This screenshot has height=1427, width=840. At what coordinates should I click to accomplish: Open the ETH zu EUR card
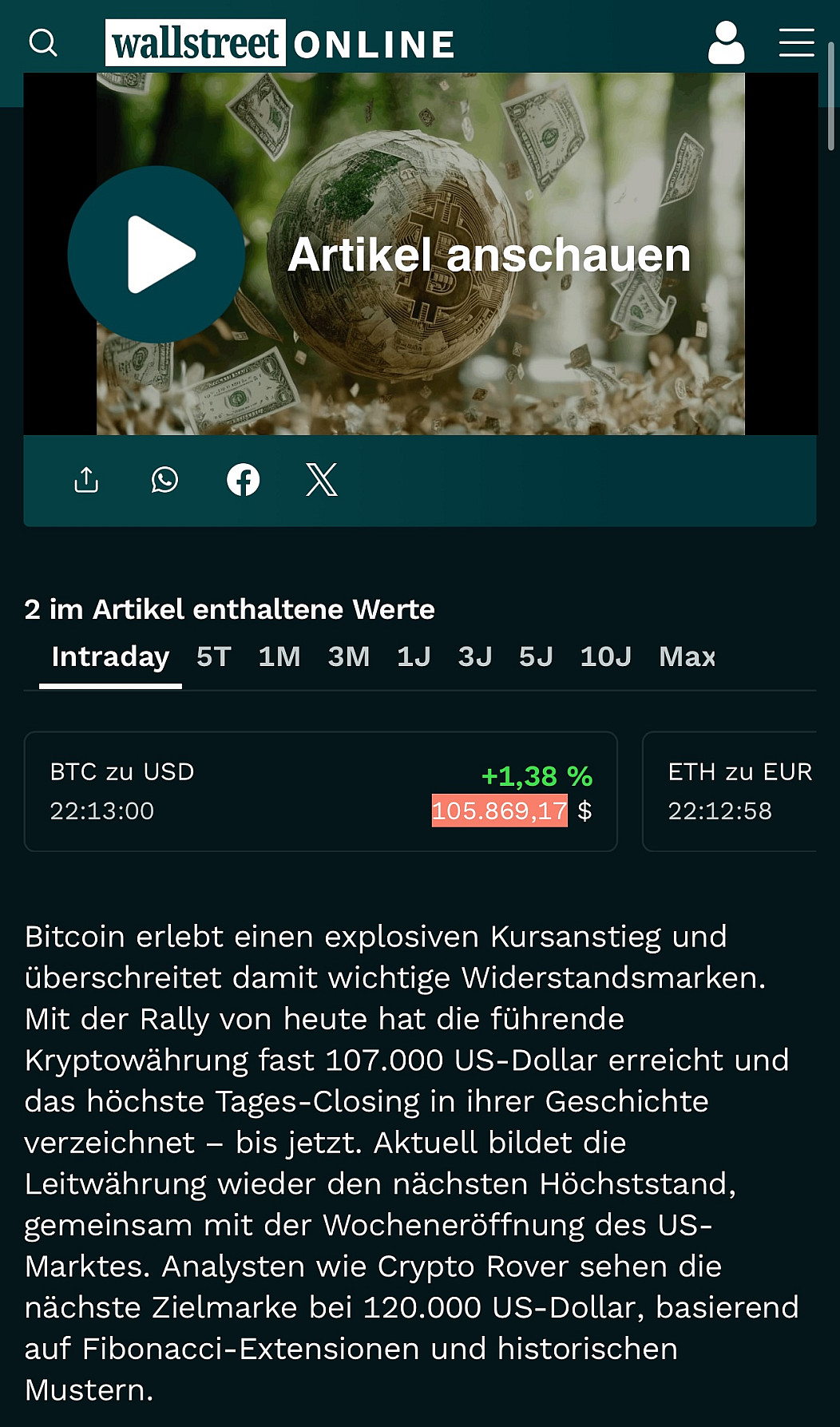pos(739,791)
